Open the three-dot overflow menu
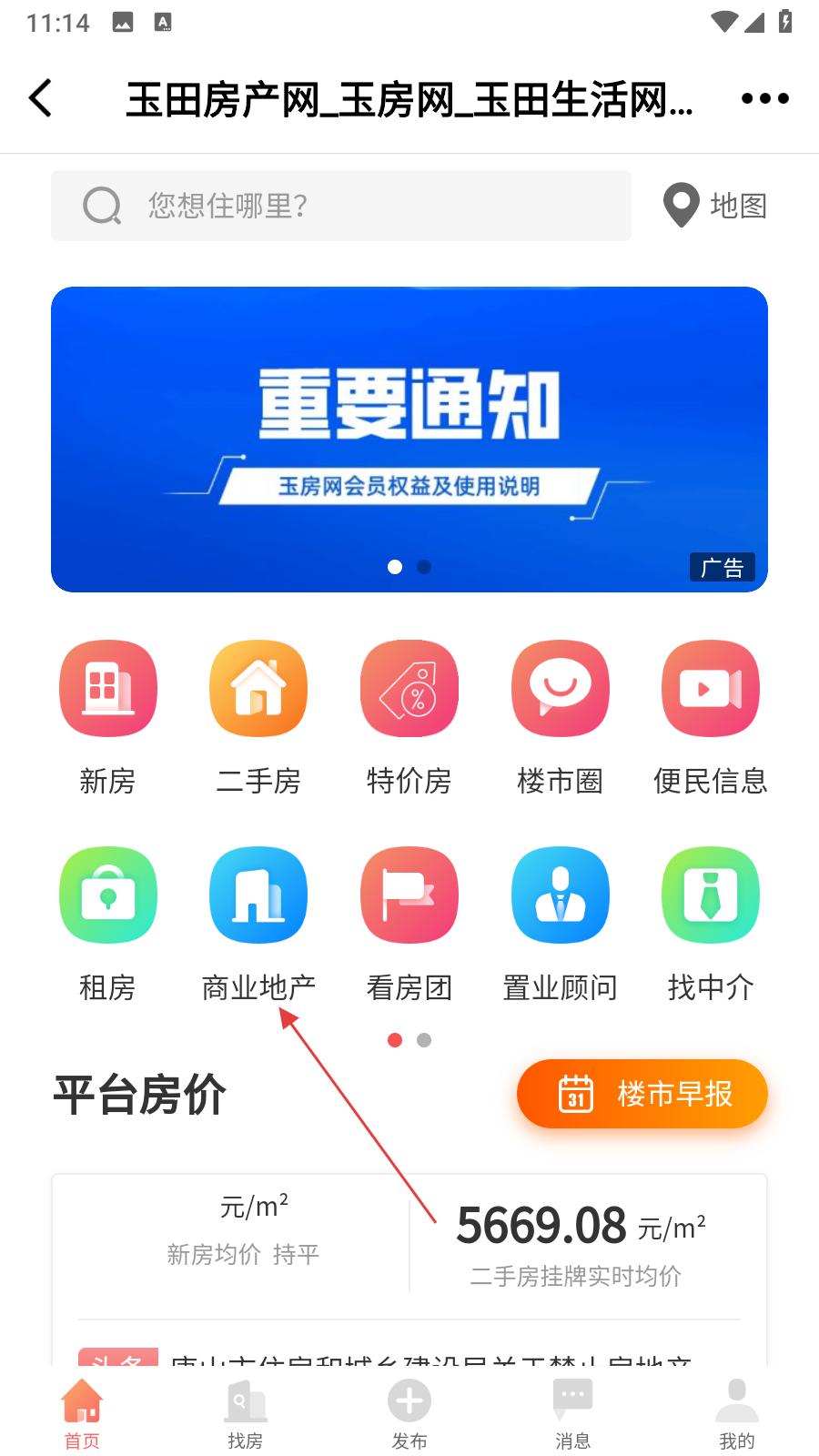The image size is (819, 1456). tap(764, 98)
